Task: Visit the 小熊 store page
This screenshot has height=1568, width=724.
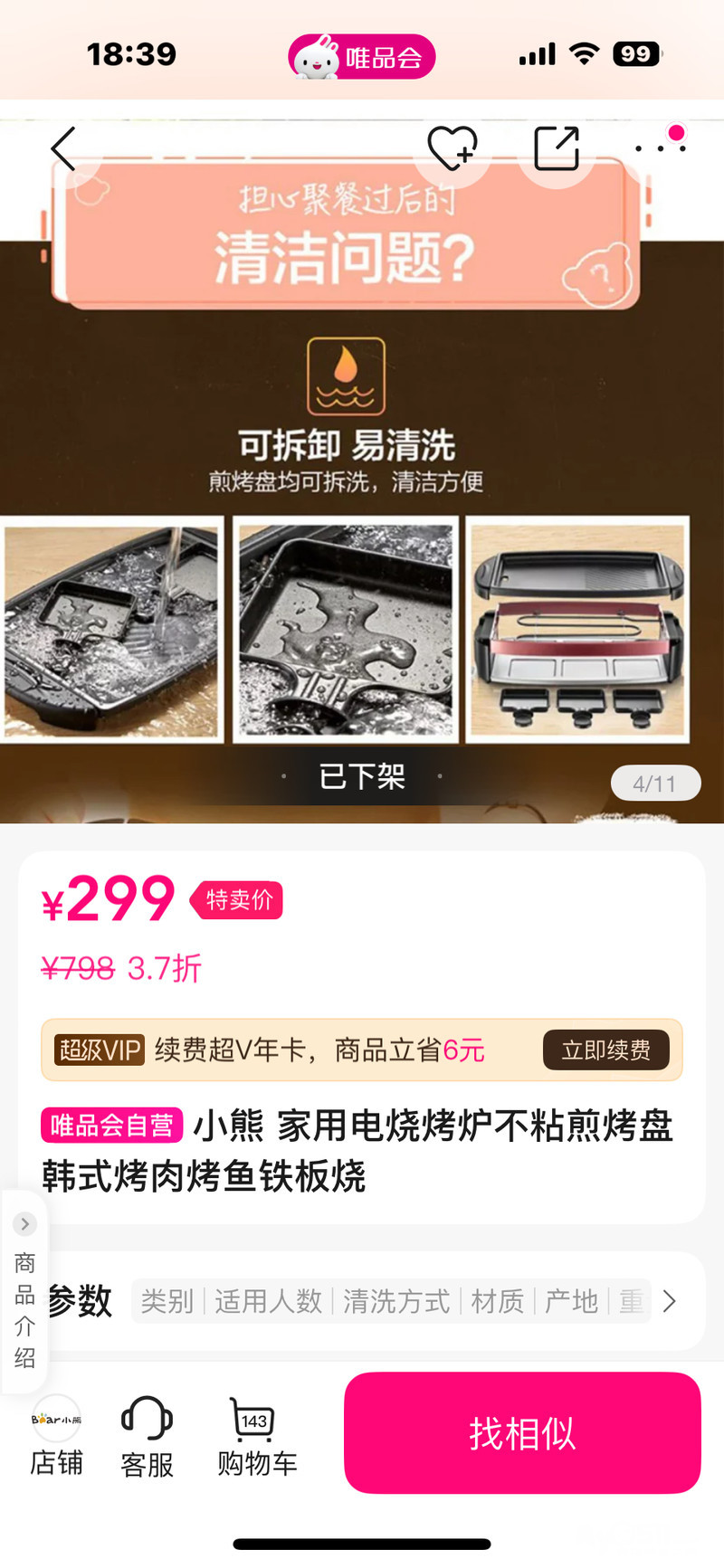Action: tap(56, 1437)
